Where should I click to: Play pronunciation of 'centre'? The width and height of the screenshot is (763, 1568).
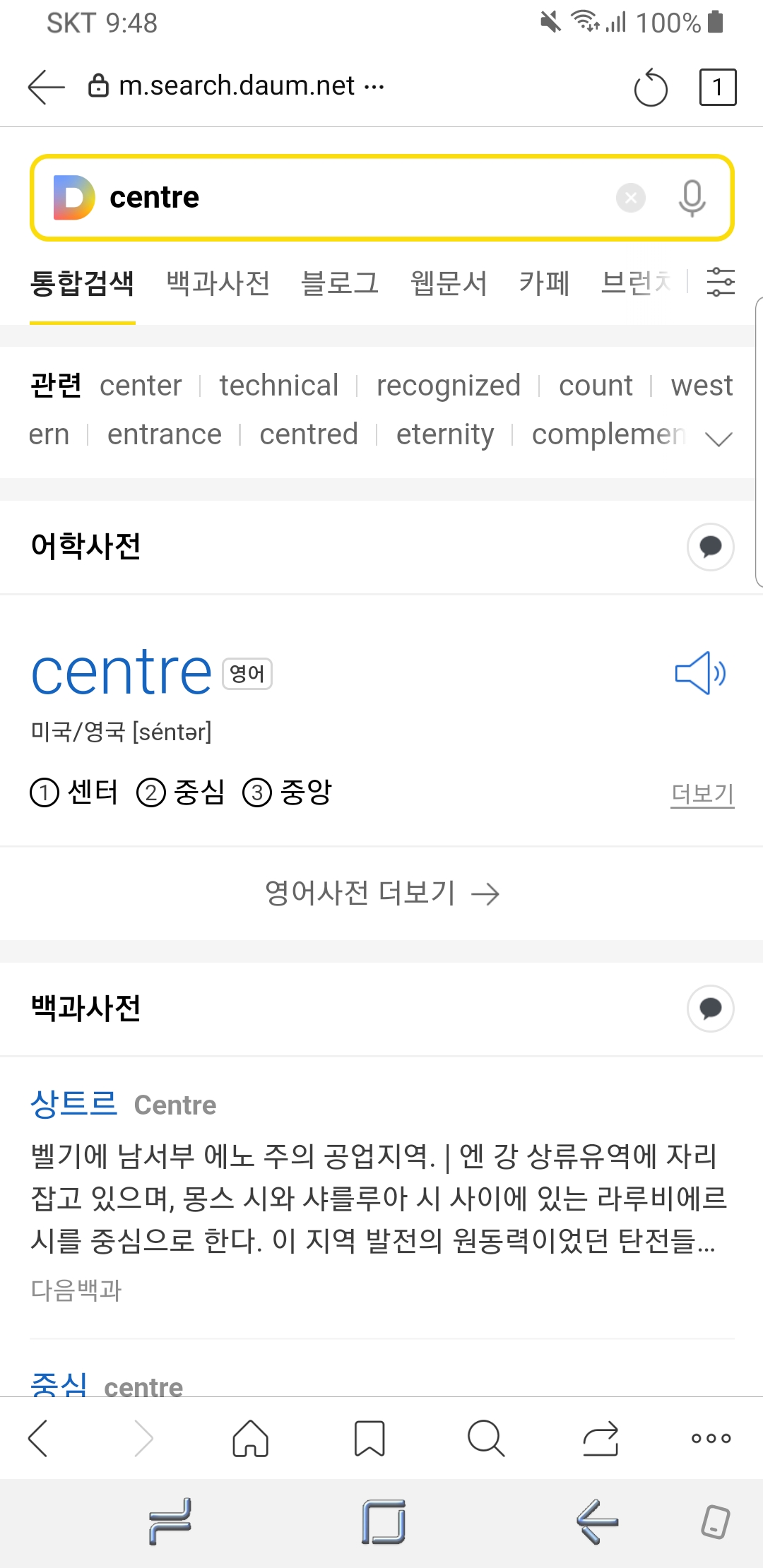click(700, 673)
